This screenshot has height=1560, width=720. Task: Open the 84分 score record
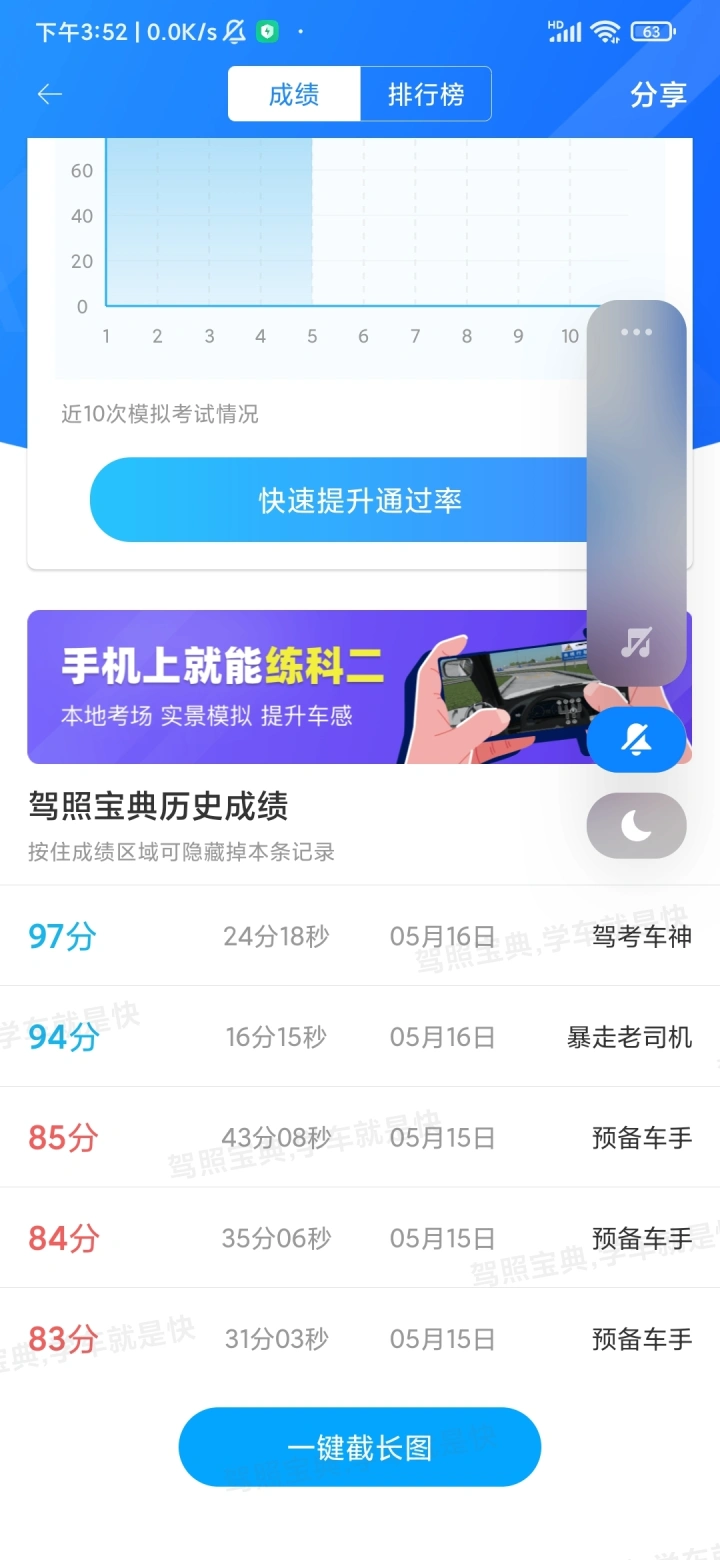pyautogui.click(x=360, y=1238)
